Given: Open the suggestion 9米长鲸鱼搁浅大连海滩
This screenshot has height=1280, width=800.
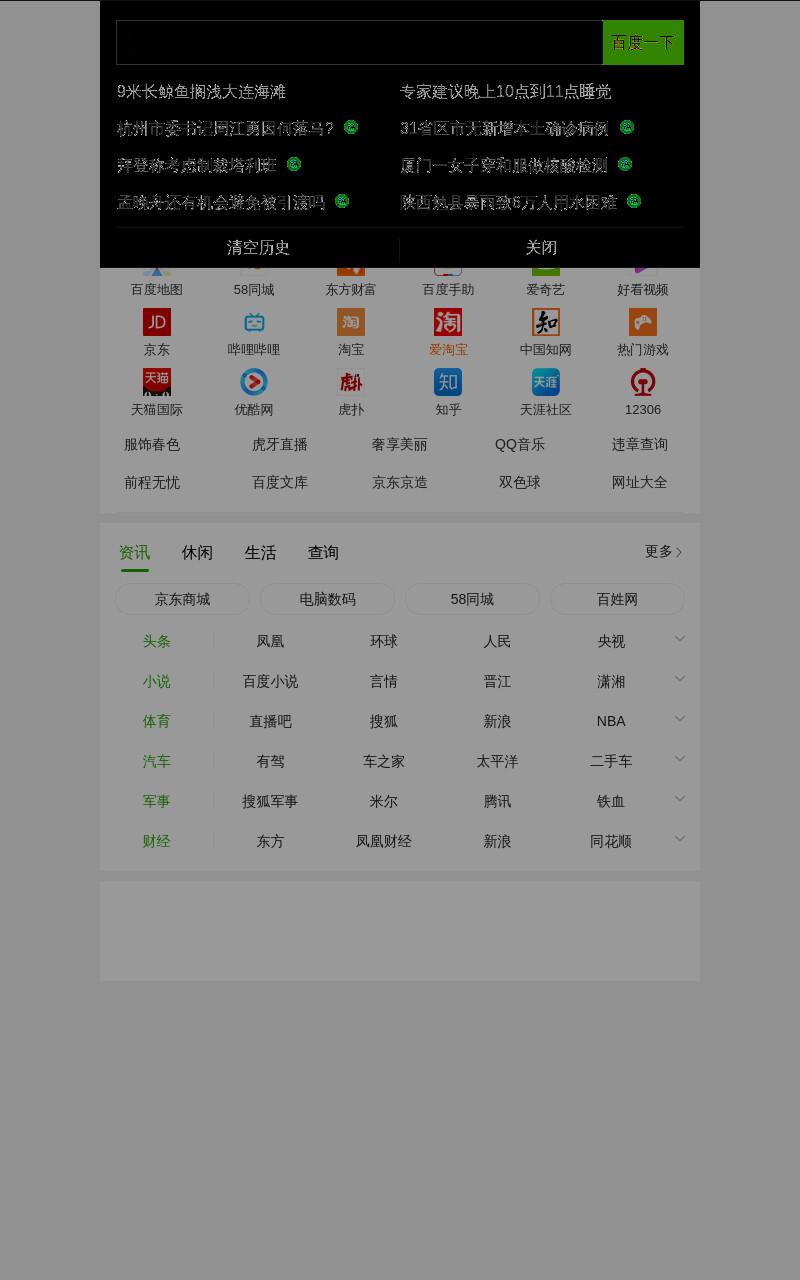Looking at the screenshot, I should (x=201, y=91).
